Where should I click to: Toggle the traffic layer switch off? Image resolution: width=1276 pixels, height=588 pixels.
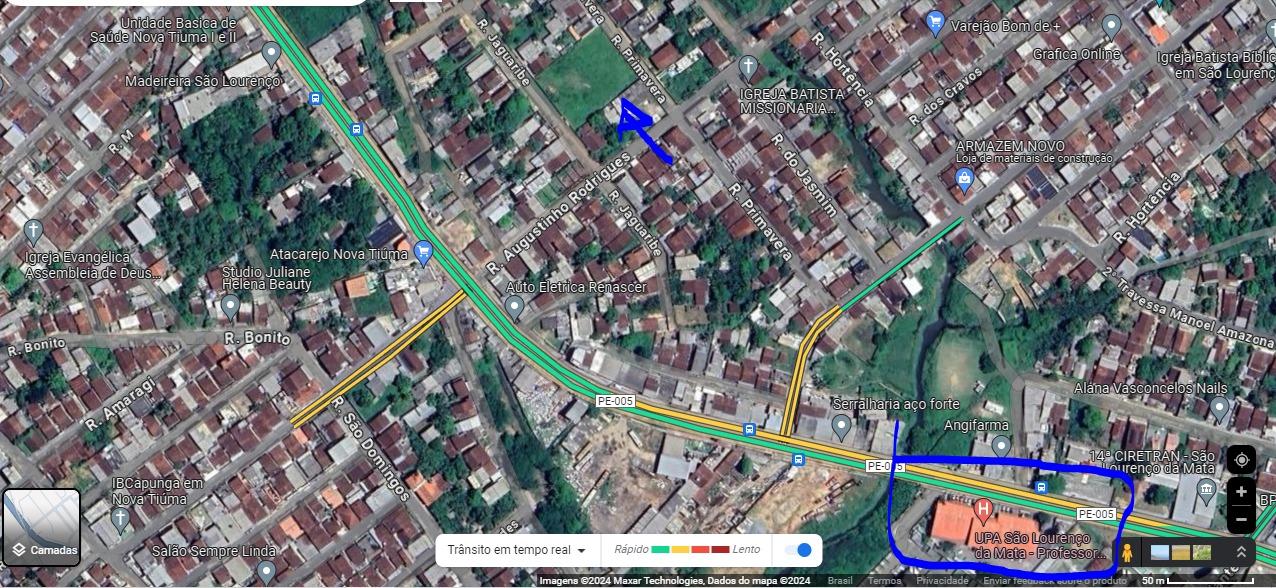coord(799,550)
